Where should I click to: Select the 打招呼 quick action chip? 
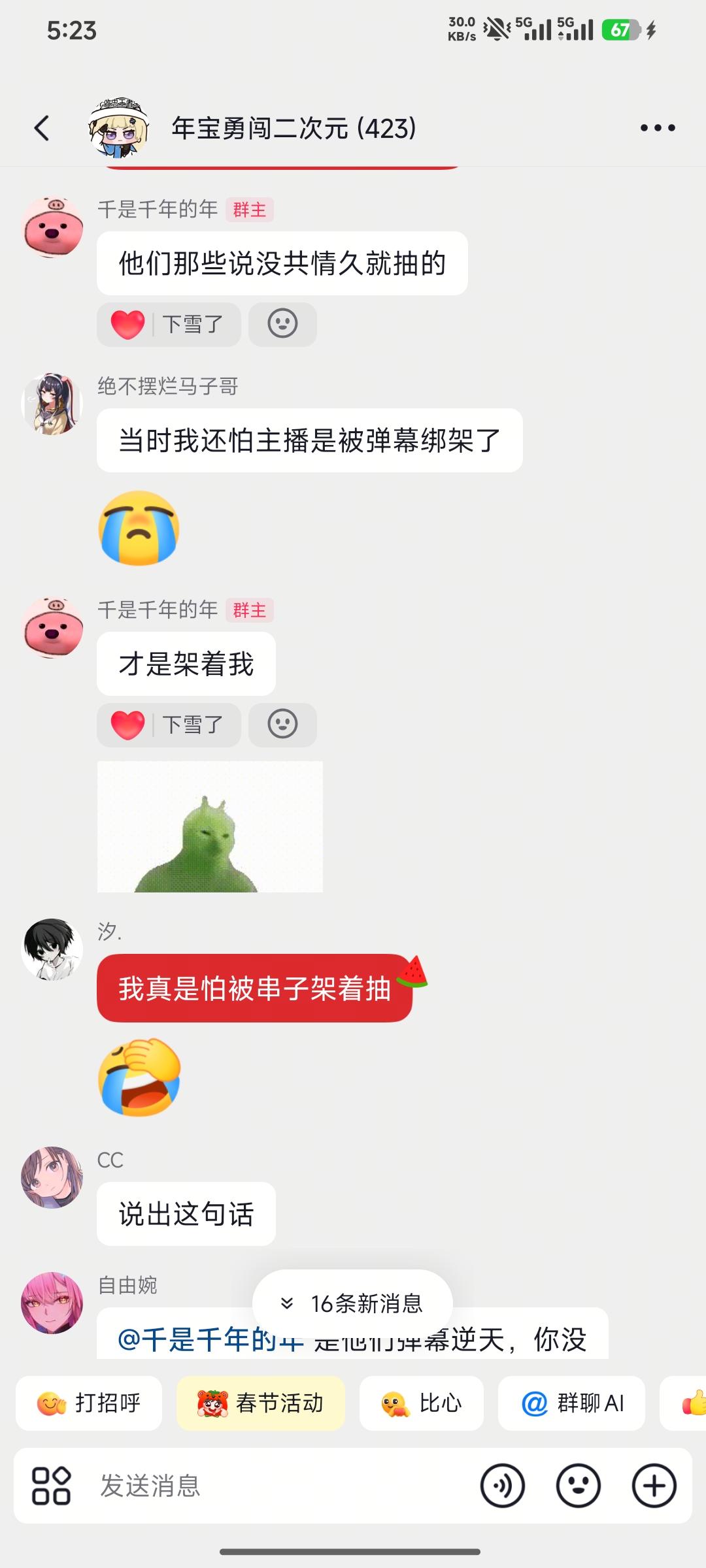click(x=89, y=1403)
